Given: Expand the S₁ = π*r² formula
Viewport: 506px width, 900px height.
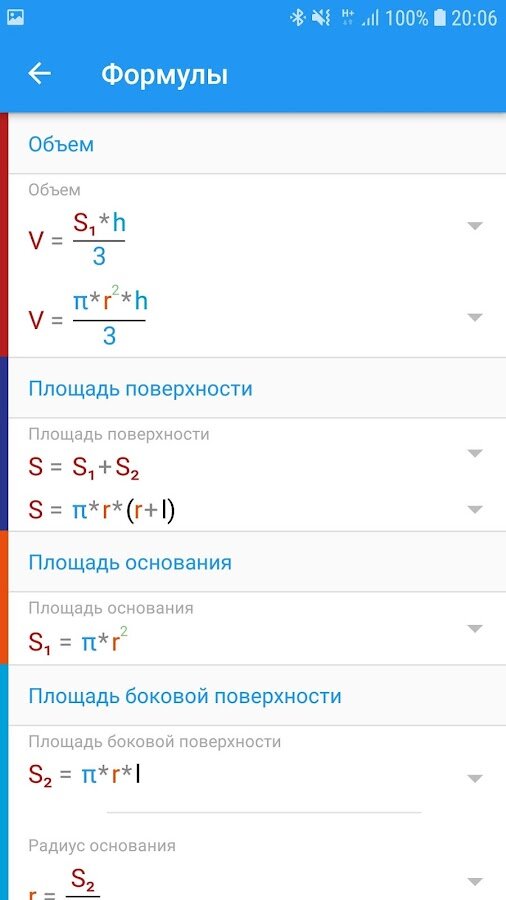Looking at the screenshot, I should [x=474, y=629].
